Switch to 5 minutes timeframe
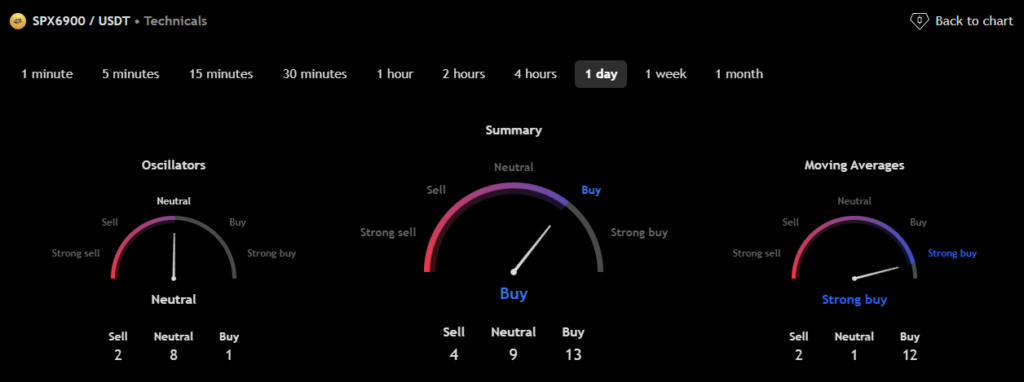 tap(131, 74)
